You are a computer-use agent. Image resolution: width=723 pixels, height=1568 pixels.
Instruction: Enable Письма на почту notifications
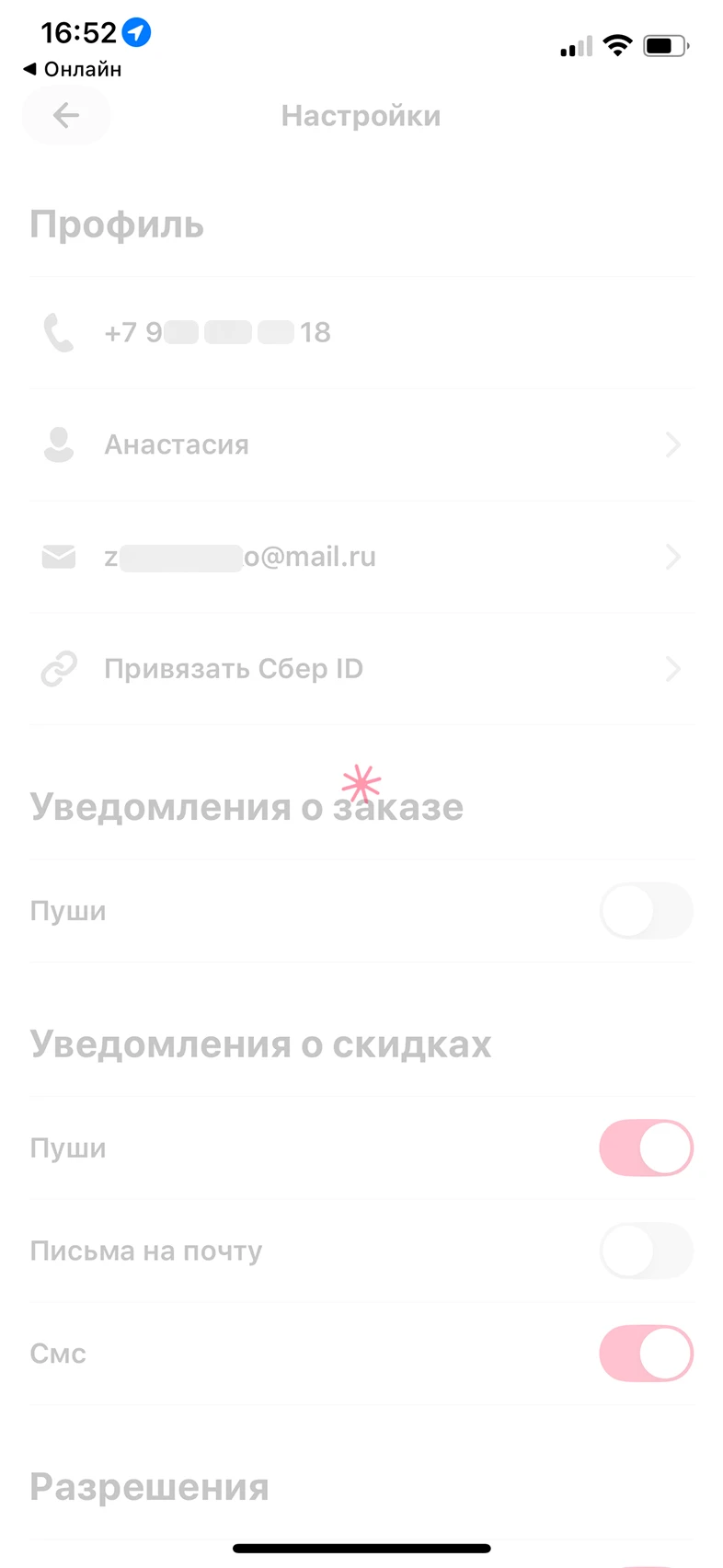(x=646, y=1251)
